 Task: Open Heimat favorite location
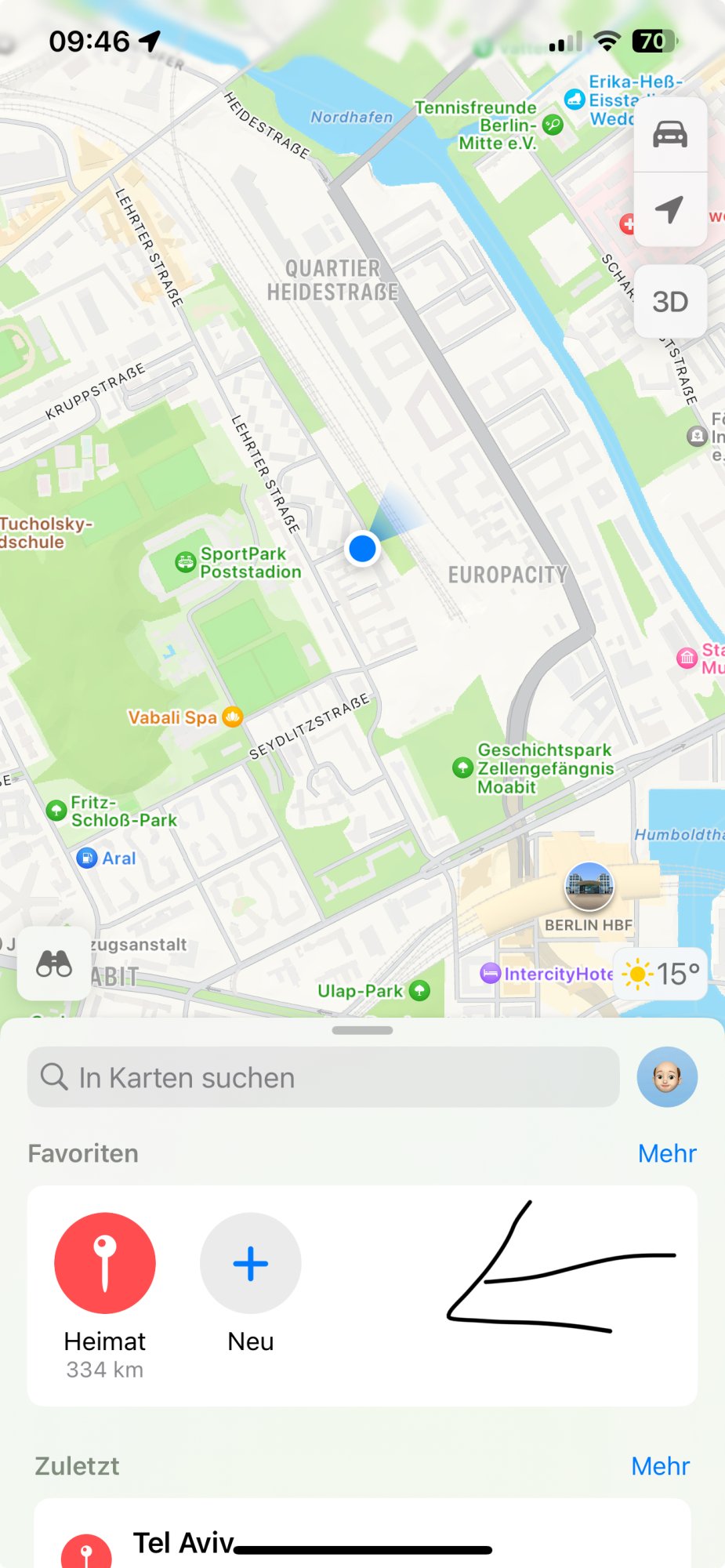pyautogui.click(x=105, y=1263)
